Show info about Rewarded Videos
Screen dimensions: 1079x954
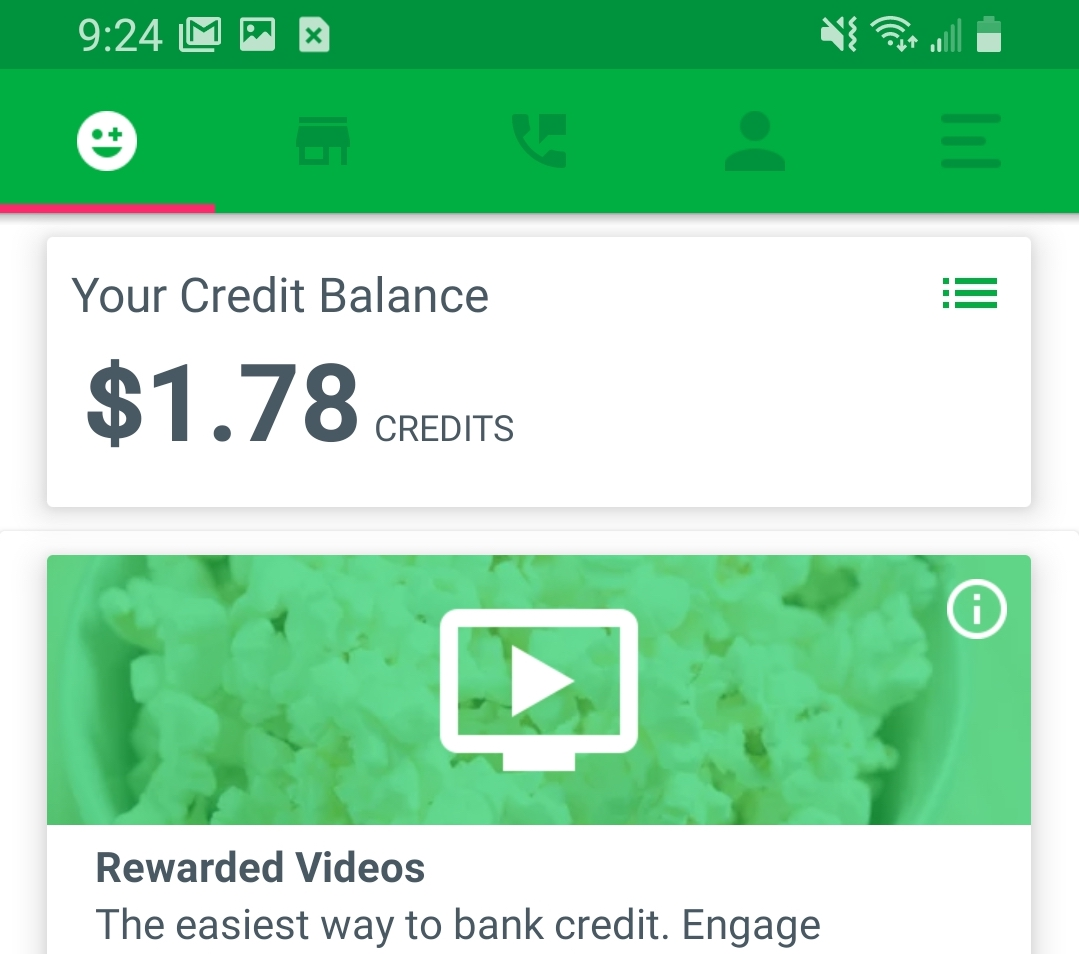976,609
